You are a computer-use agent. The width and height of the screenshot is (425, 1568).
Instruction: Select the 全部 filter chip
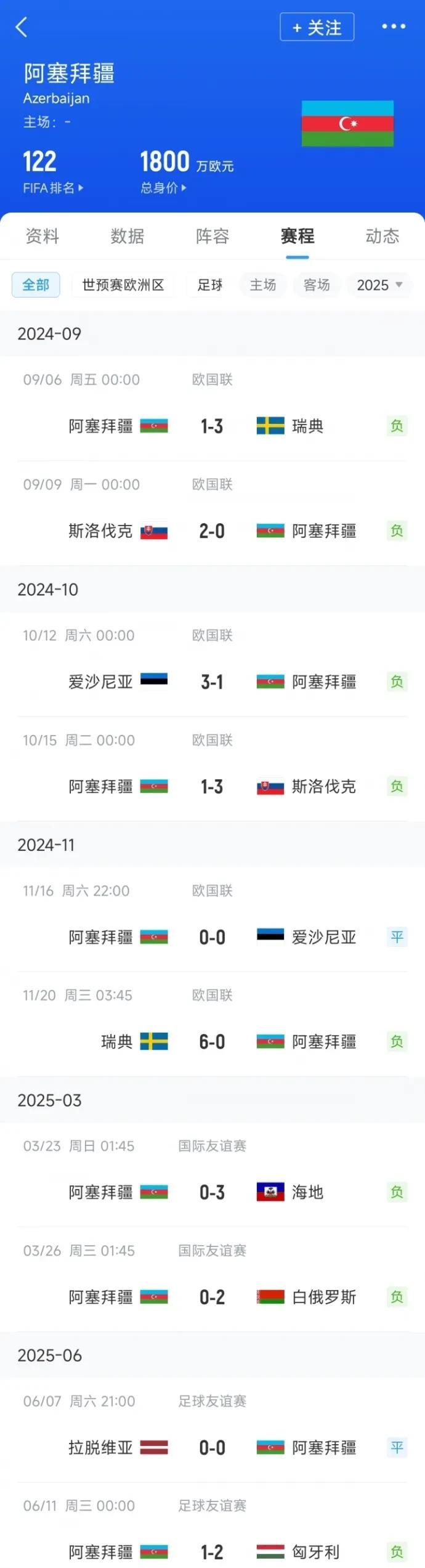(x=36, y=285)
